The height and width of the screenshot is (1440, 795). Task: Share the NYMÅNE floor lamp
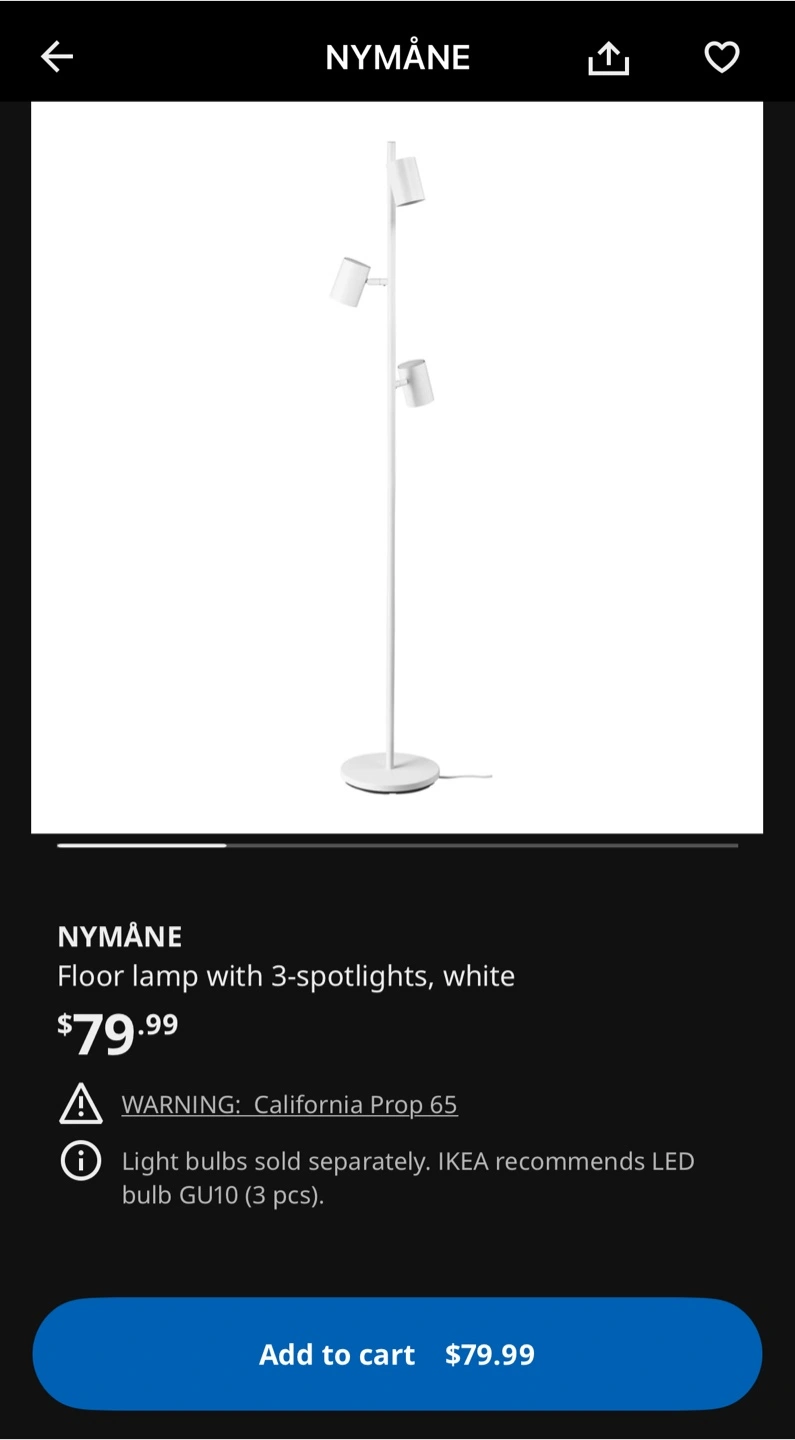608,58
